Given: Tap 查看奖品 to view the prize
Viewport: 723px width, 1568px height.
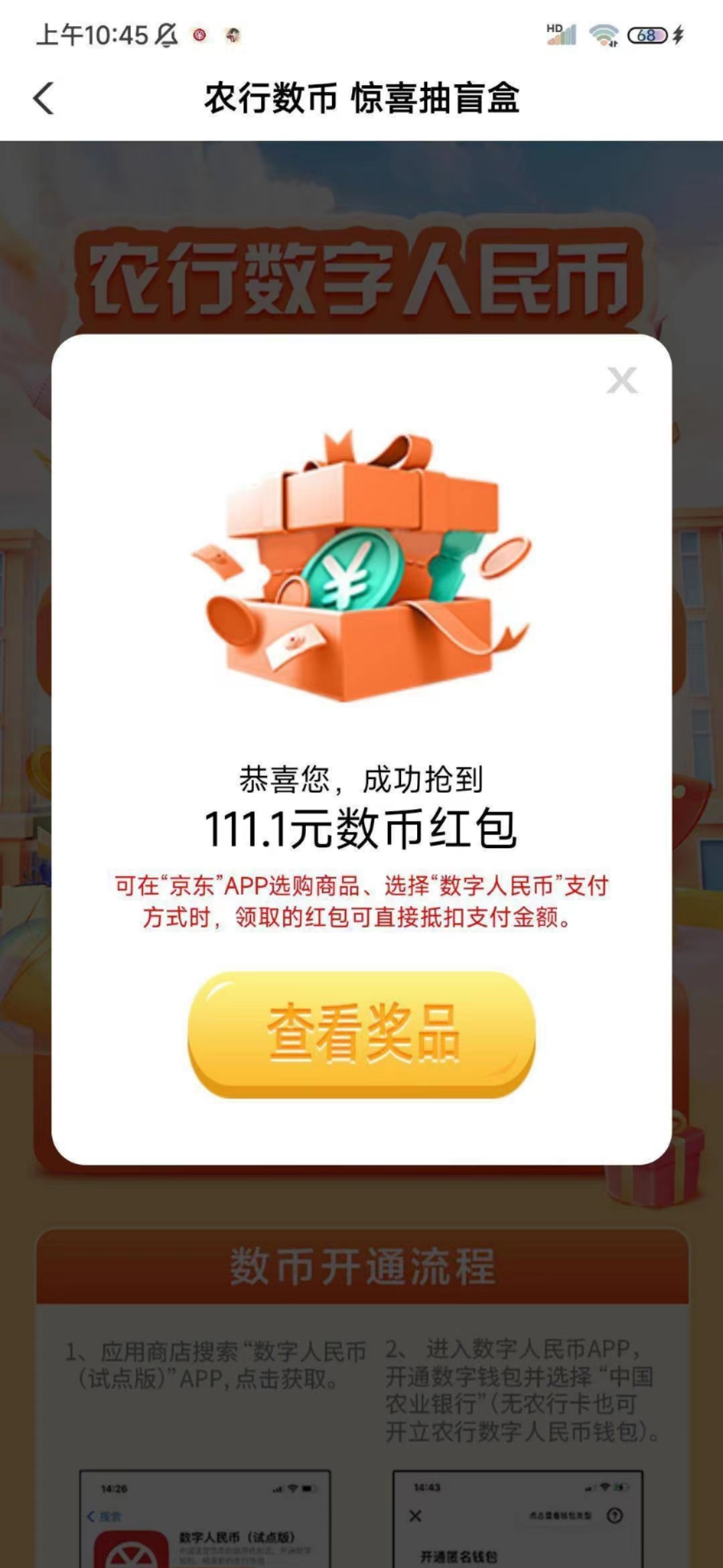Looking at the screenshot, I should tap(361, 1034).
